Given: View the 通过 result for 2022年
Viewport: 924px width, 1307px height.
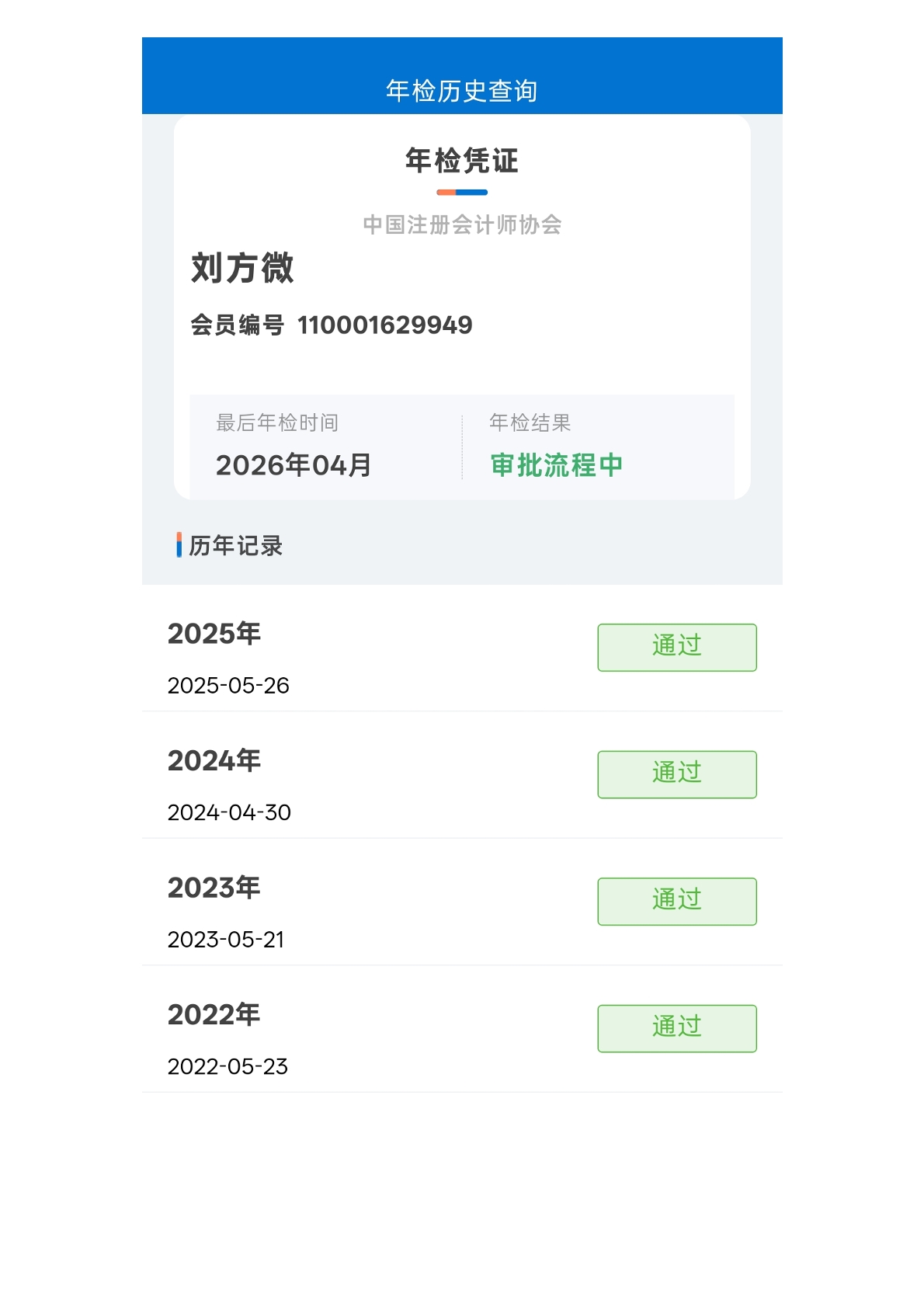Looking at the screenshot, I should [x=676, y=1028].
